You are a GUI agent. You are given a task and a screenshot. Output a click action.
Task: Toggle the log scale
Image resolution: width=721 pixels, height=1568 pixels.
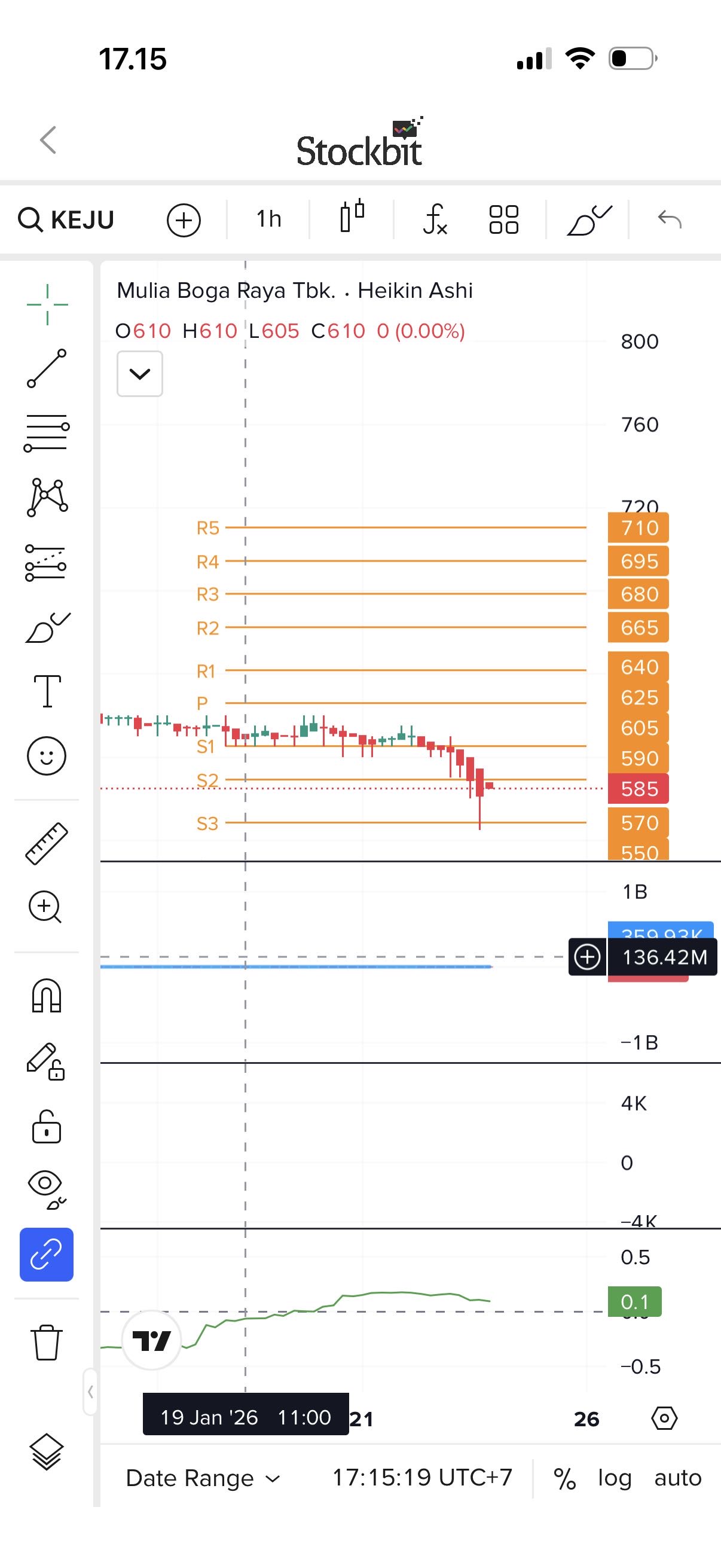click(615, 1478)
